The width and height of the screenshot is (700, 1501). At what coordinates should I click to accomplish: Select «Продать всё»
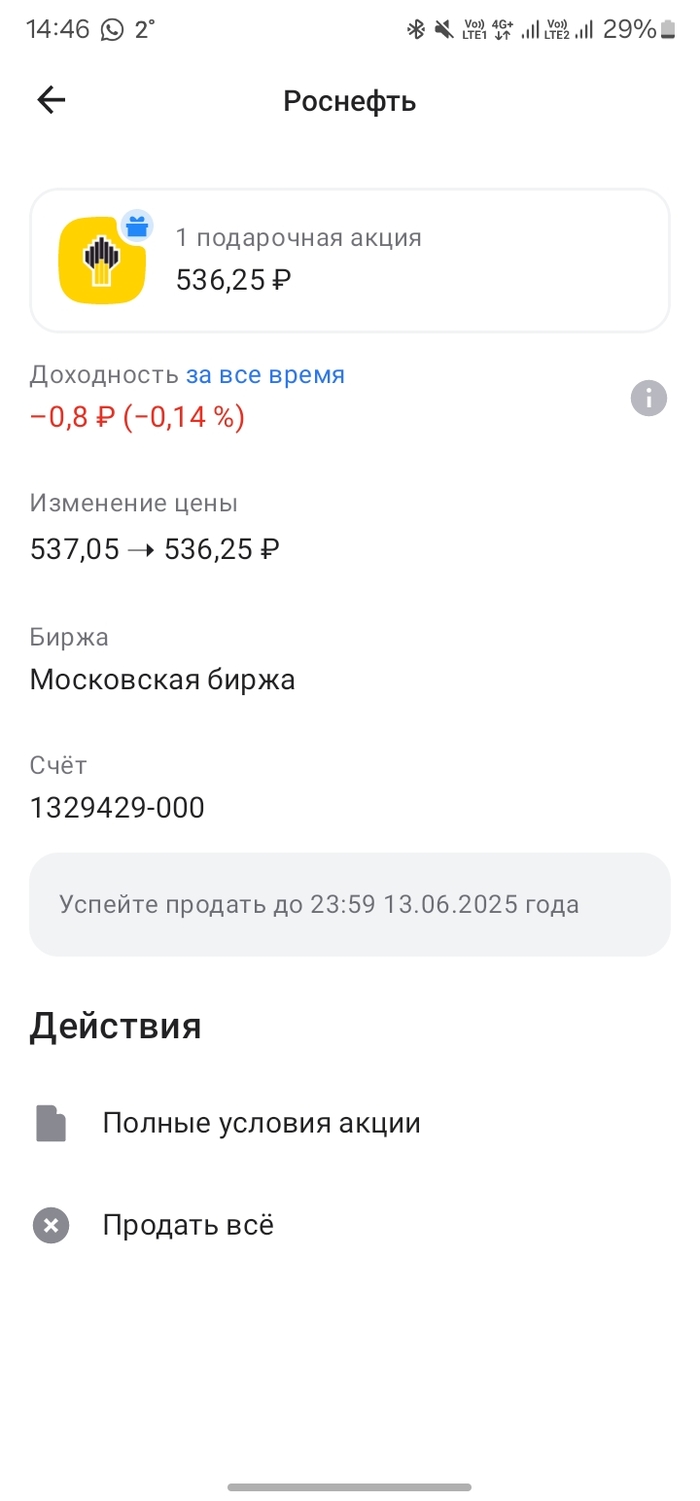pyautogui.click(x=187, y=1225)
